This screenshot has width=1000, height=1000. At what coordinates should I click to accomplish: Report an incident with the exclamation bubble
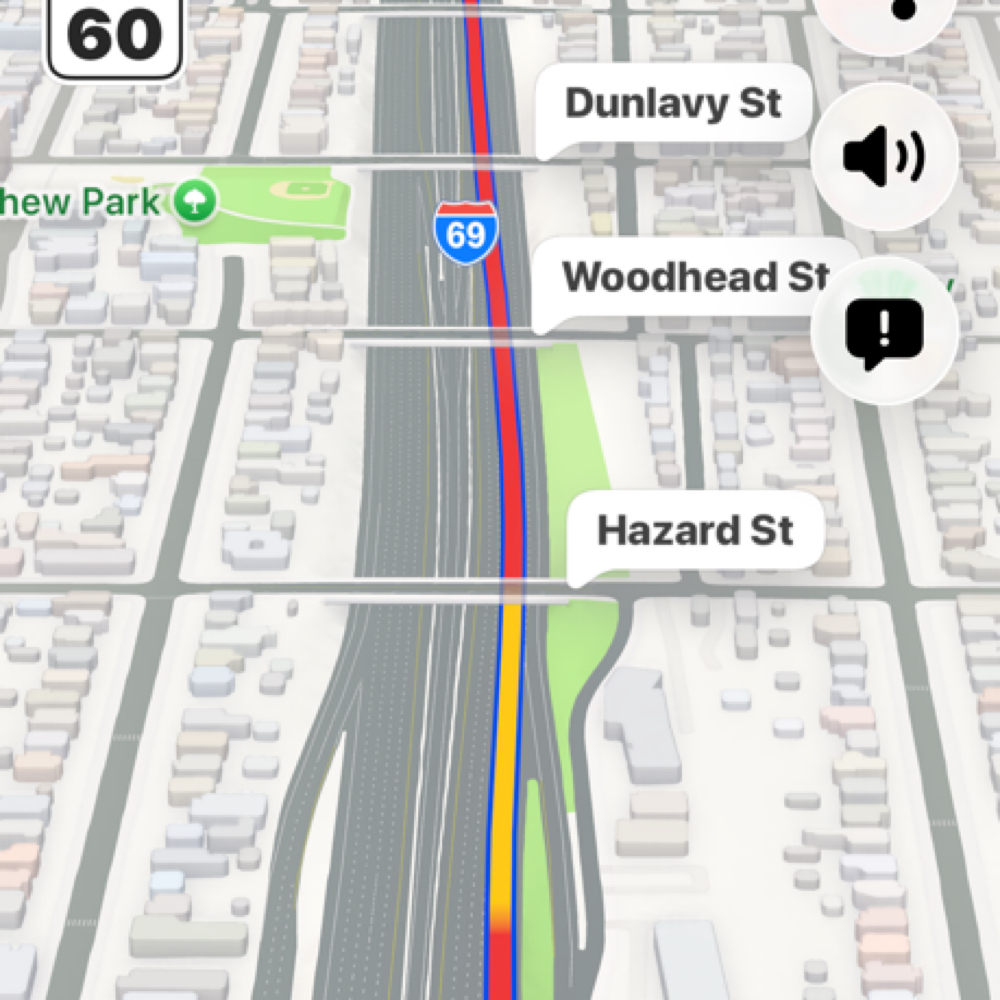[x=884, y=332]
